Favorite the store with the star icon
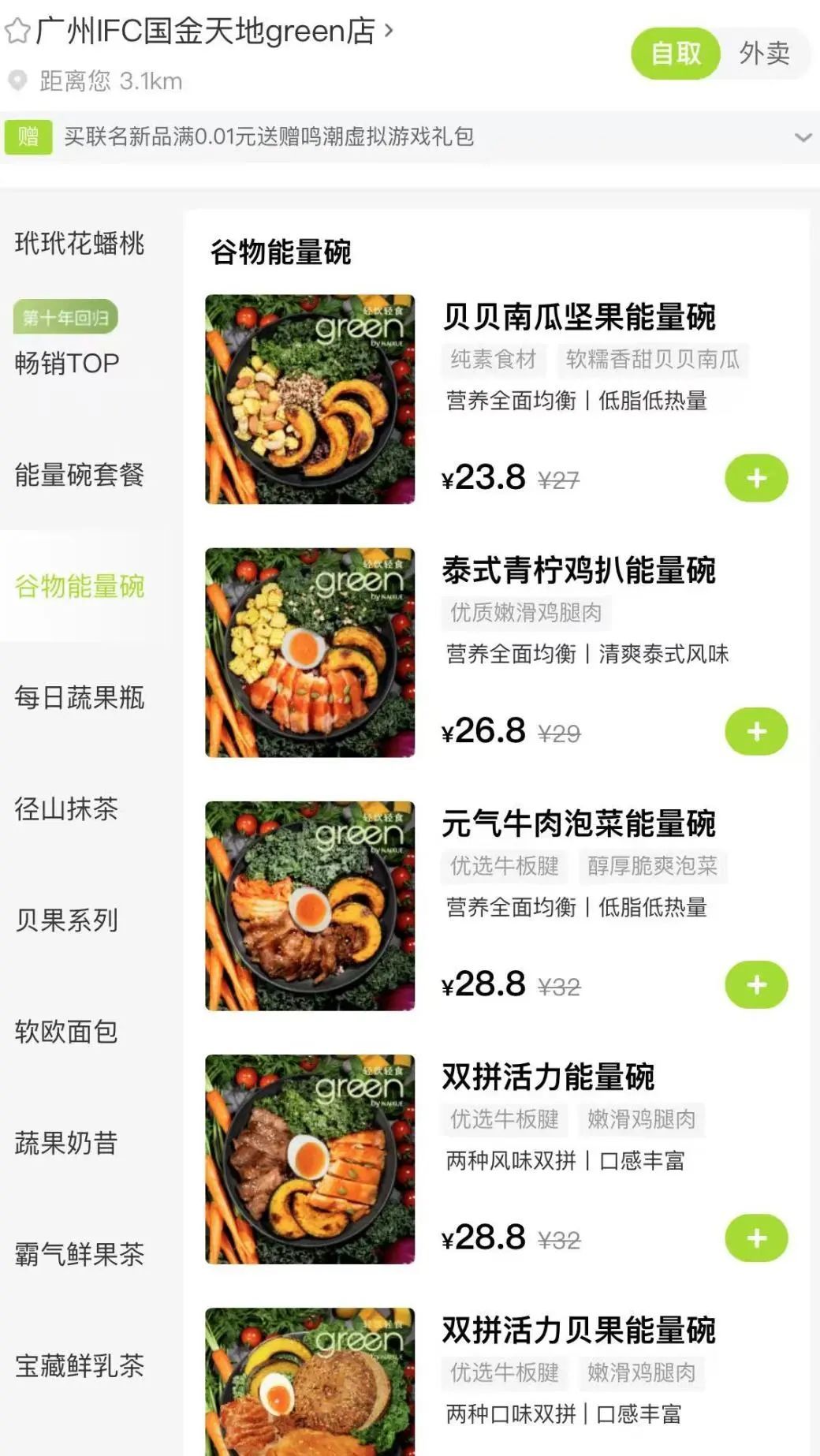The width and height of the screenshot is (820, 1456). [x=17, y=32]
